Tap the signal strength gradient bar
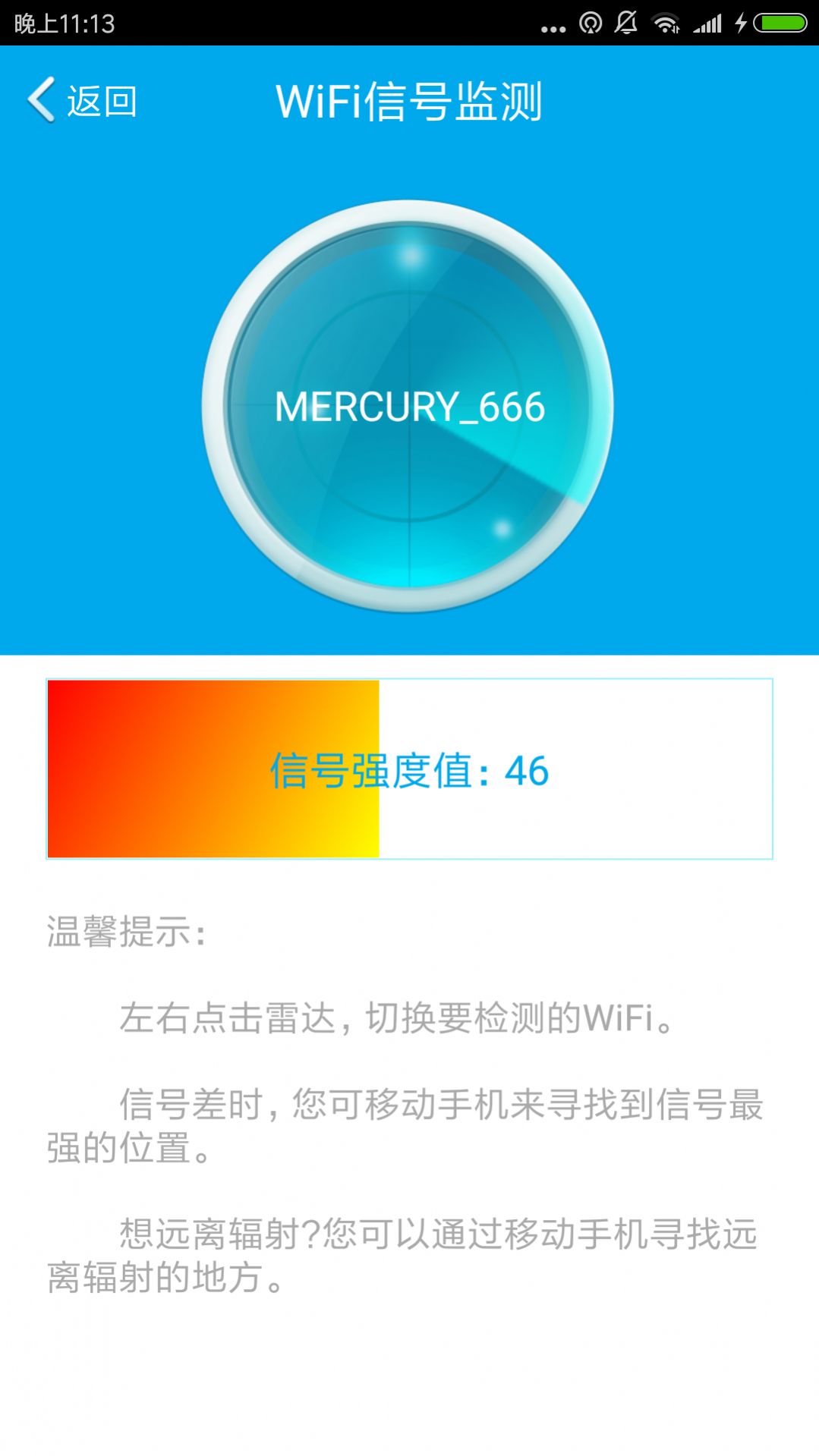 pyautogui.click(x=213, y=768)
